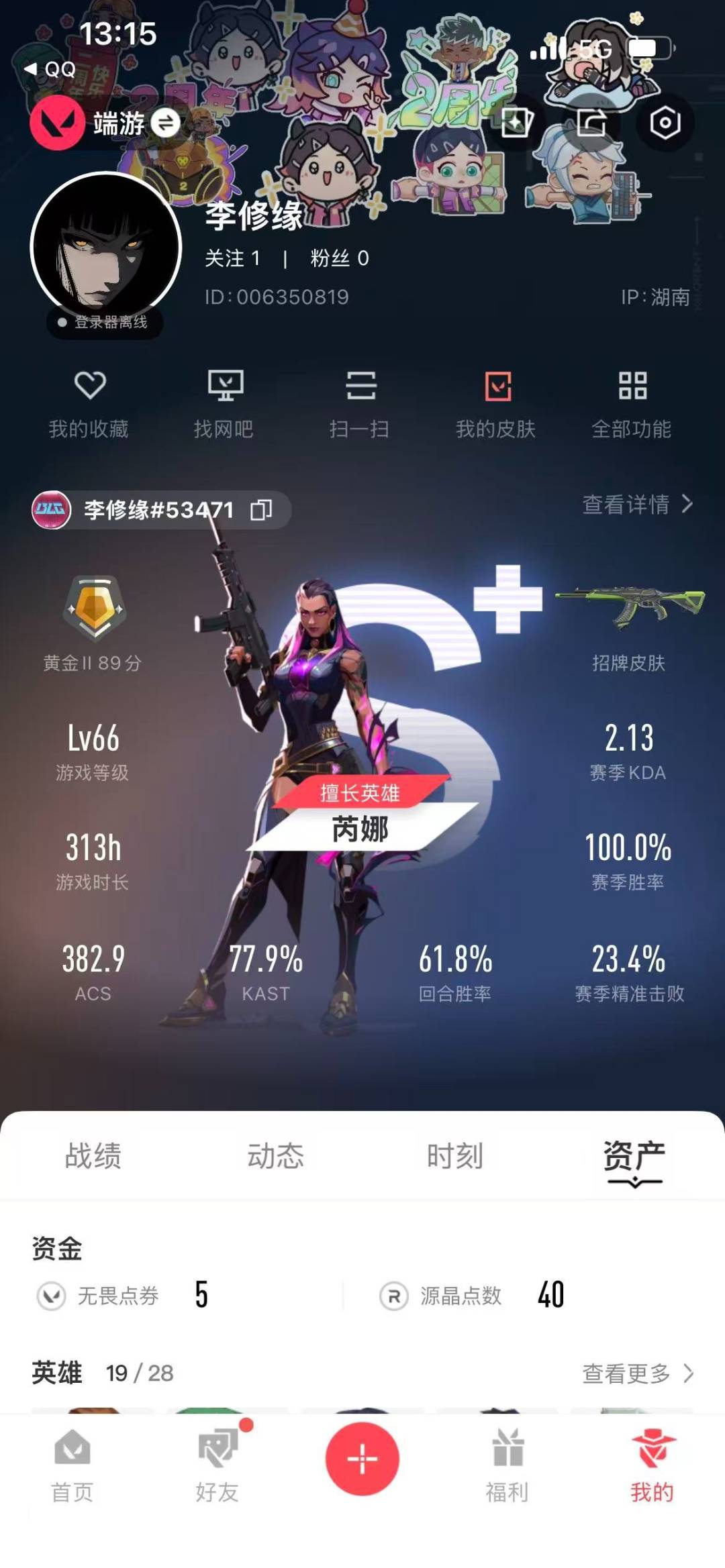
Task: Share the profile page
Action: [591, 123]
